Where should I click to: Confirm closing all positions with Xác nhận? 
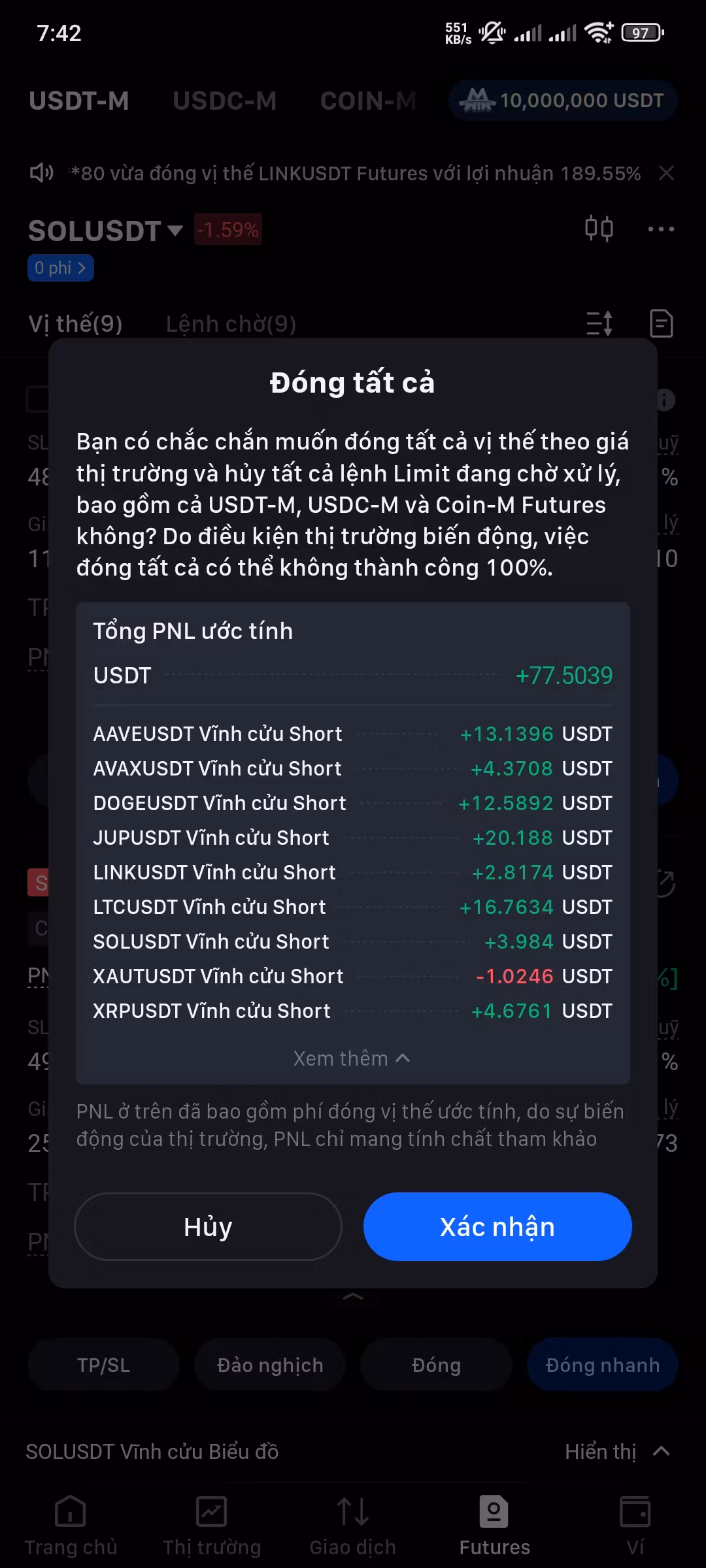click(x=497, y=1226)
